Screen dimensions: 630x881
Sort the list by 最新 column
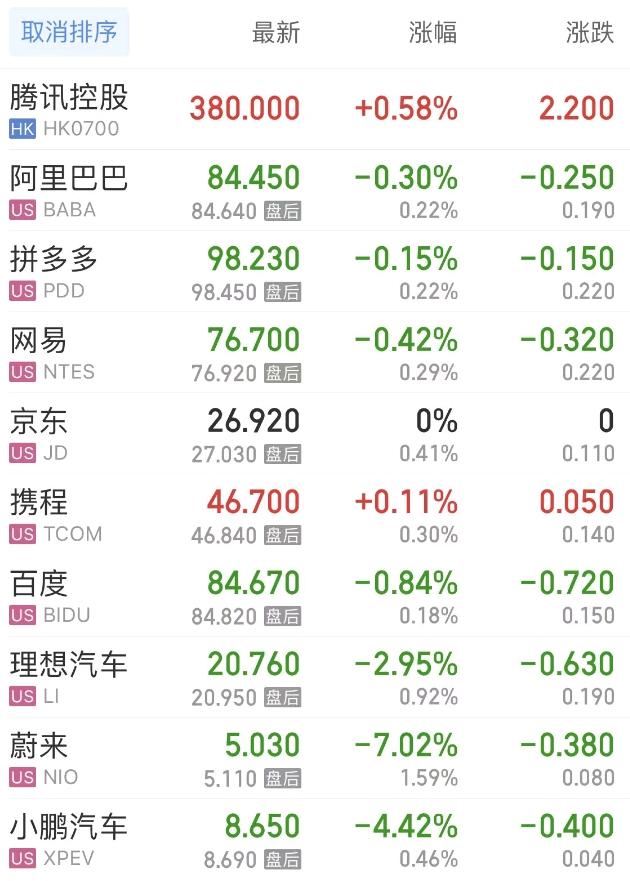[x=275, y=32]
